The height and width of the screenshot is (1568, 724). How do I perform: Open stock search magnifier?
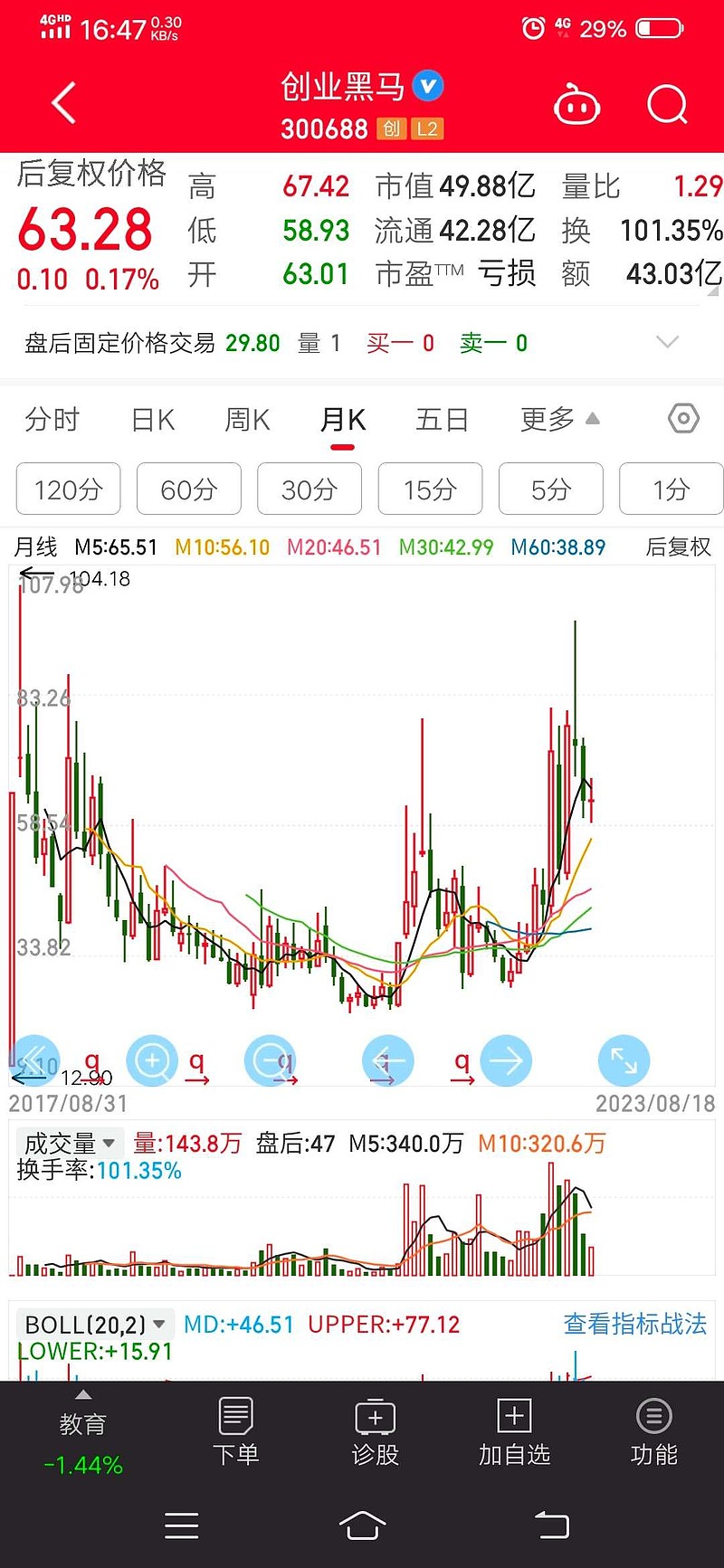(668, 106)
